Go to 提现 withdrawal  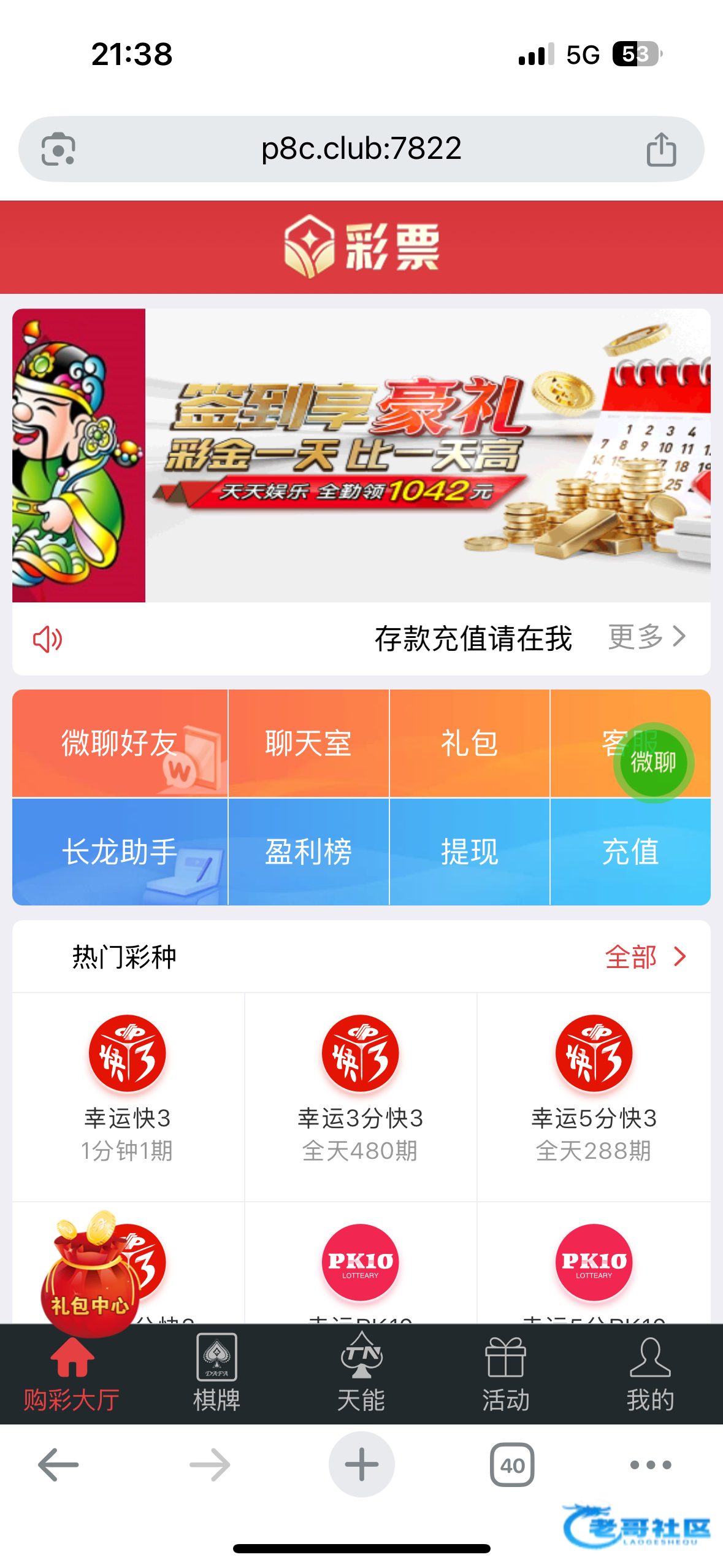click(470, 851)
